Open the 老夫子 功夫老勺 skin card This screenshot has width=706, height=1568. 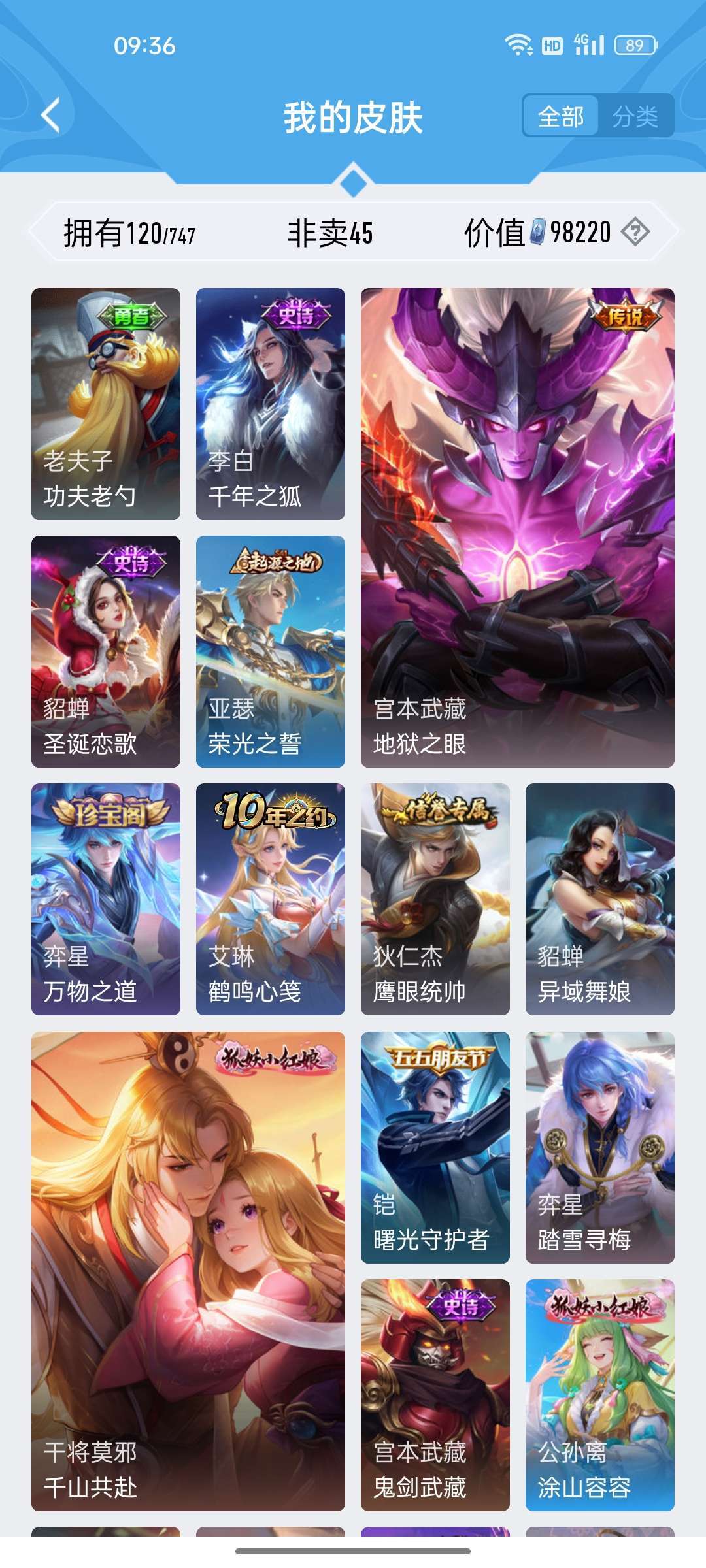[x=106, y=404]
